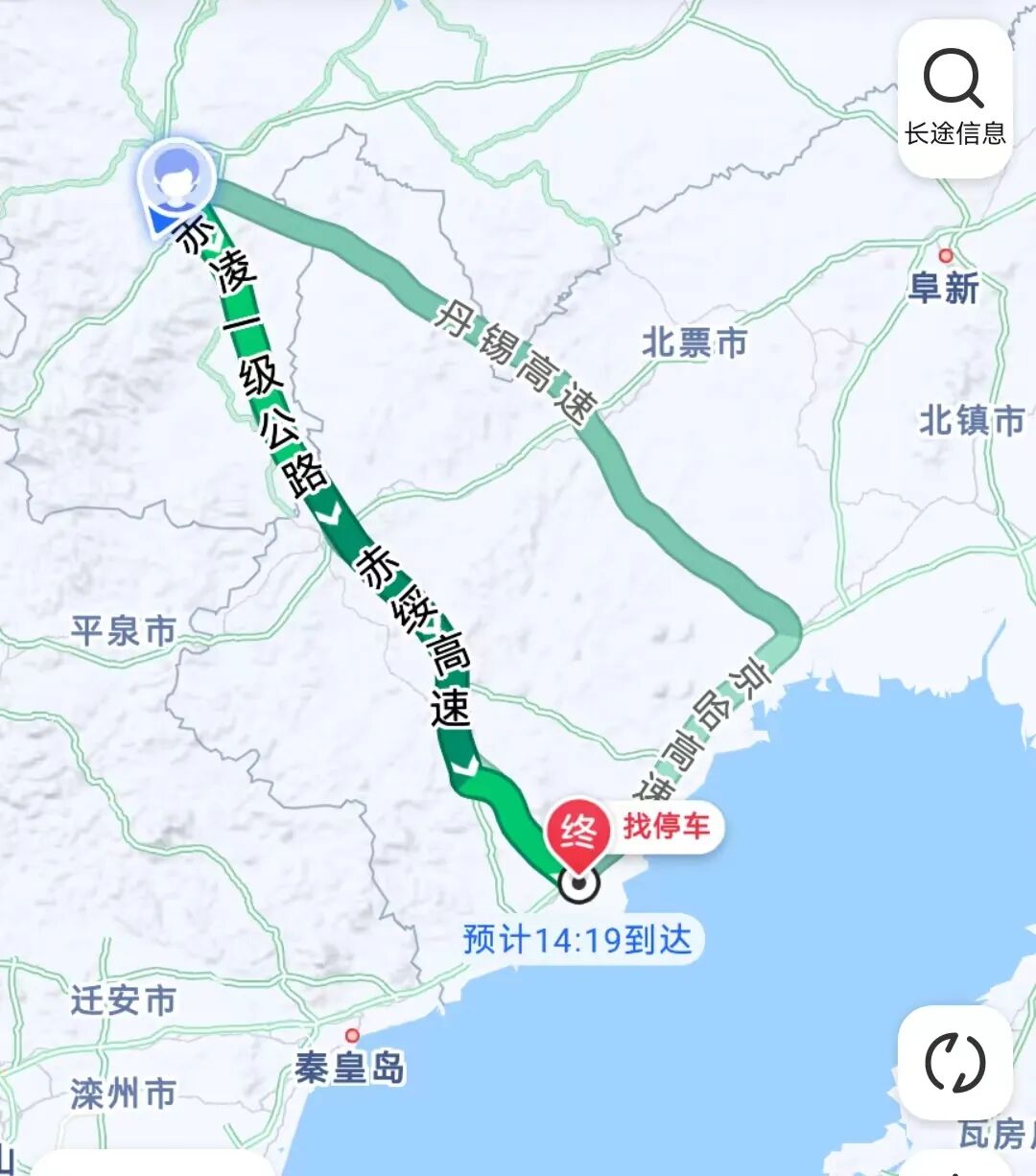Open the 长途信息 long-trip info button
Image resolution: width=1036 pixels, height=1176 pixels.
(954, 99)
